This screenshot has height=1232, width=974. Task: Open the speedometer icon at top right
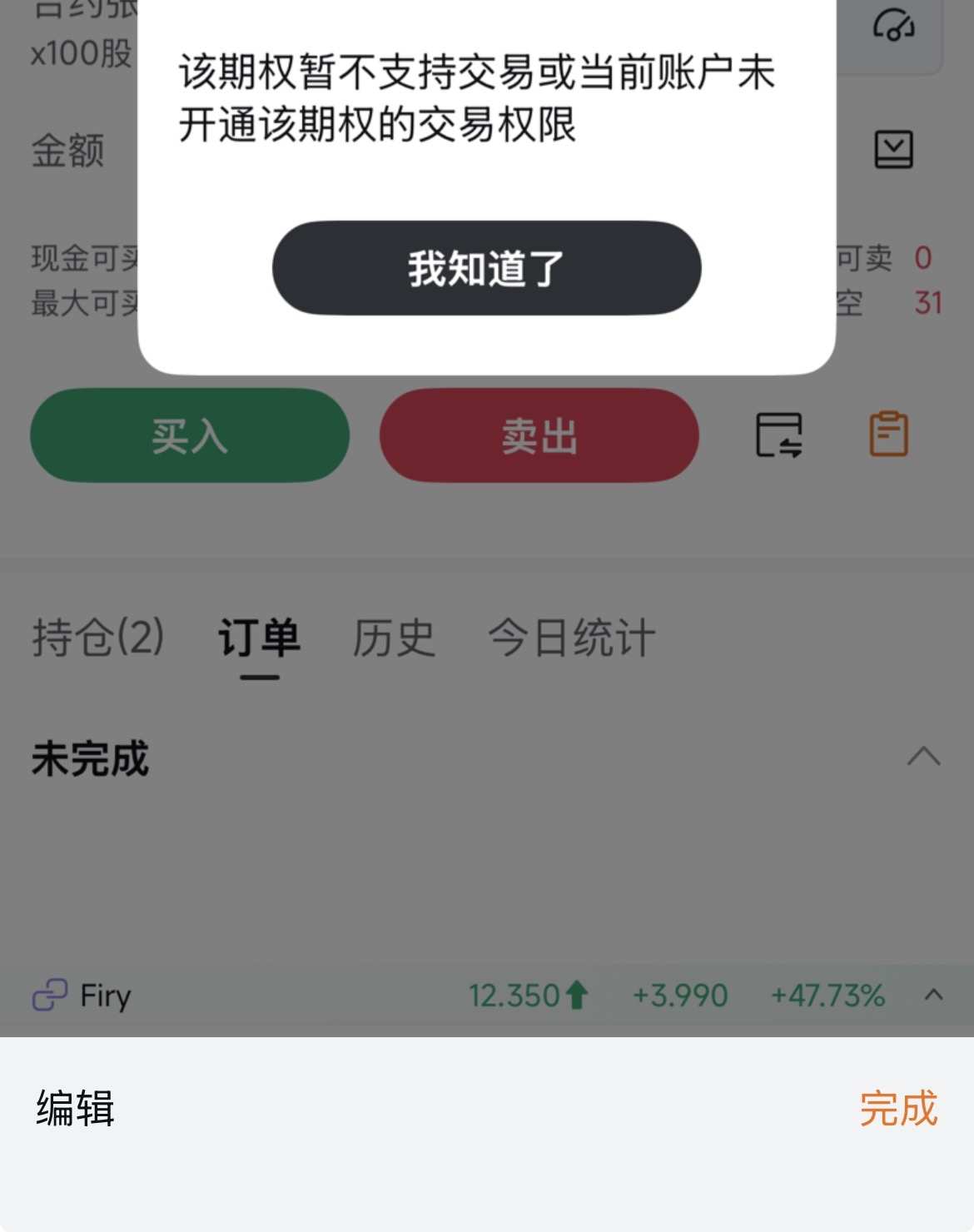tap(893, 24)
